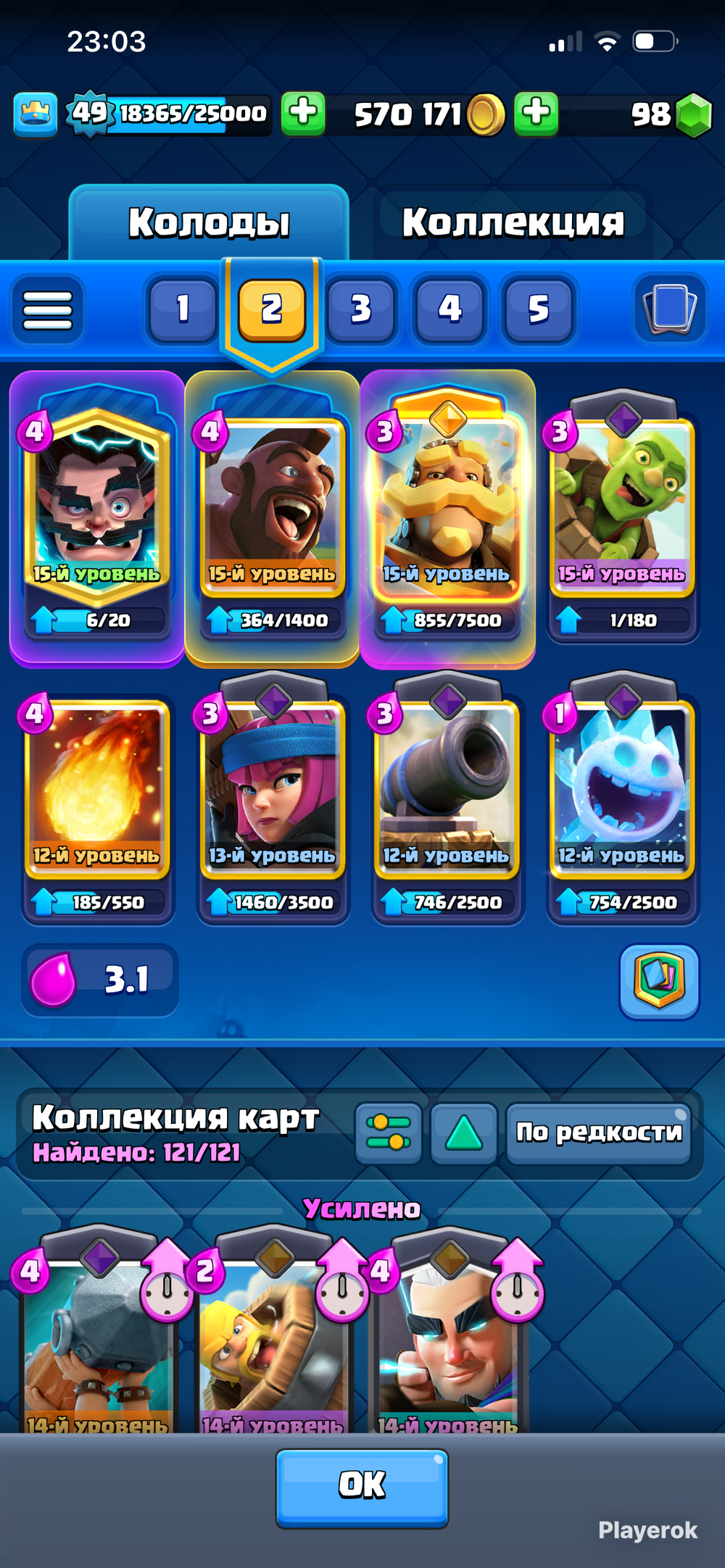Change sorting via По редкости button
Image resolution: width=725 pixels, height=1568 pixels.
tap(599, 1133)
